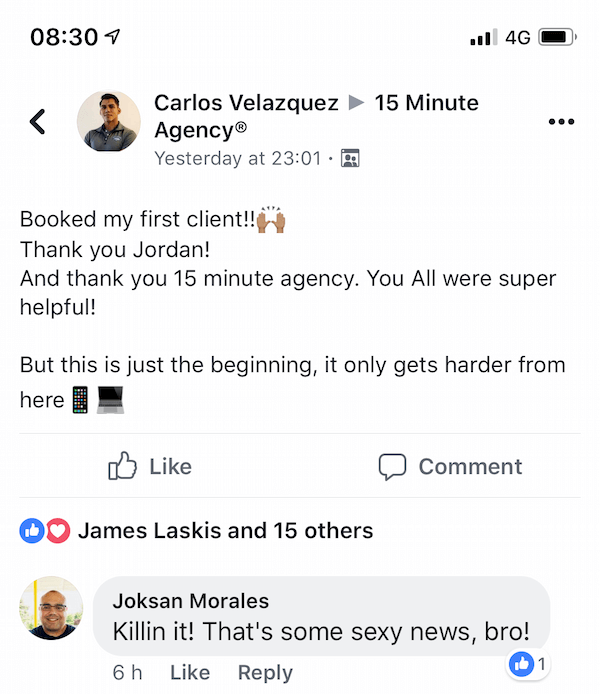View reactions from James Laskis and 15 others
Screen dimensions: 600x694
[224, 531]
